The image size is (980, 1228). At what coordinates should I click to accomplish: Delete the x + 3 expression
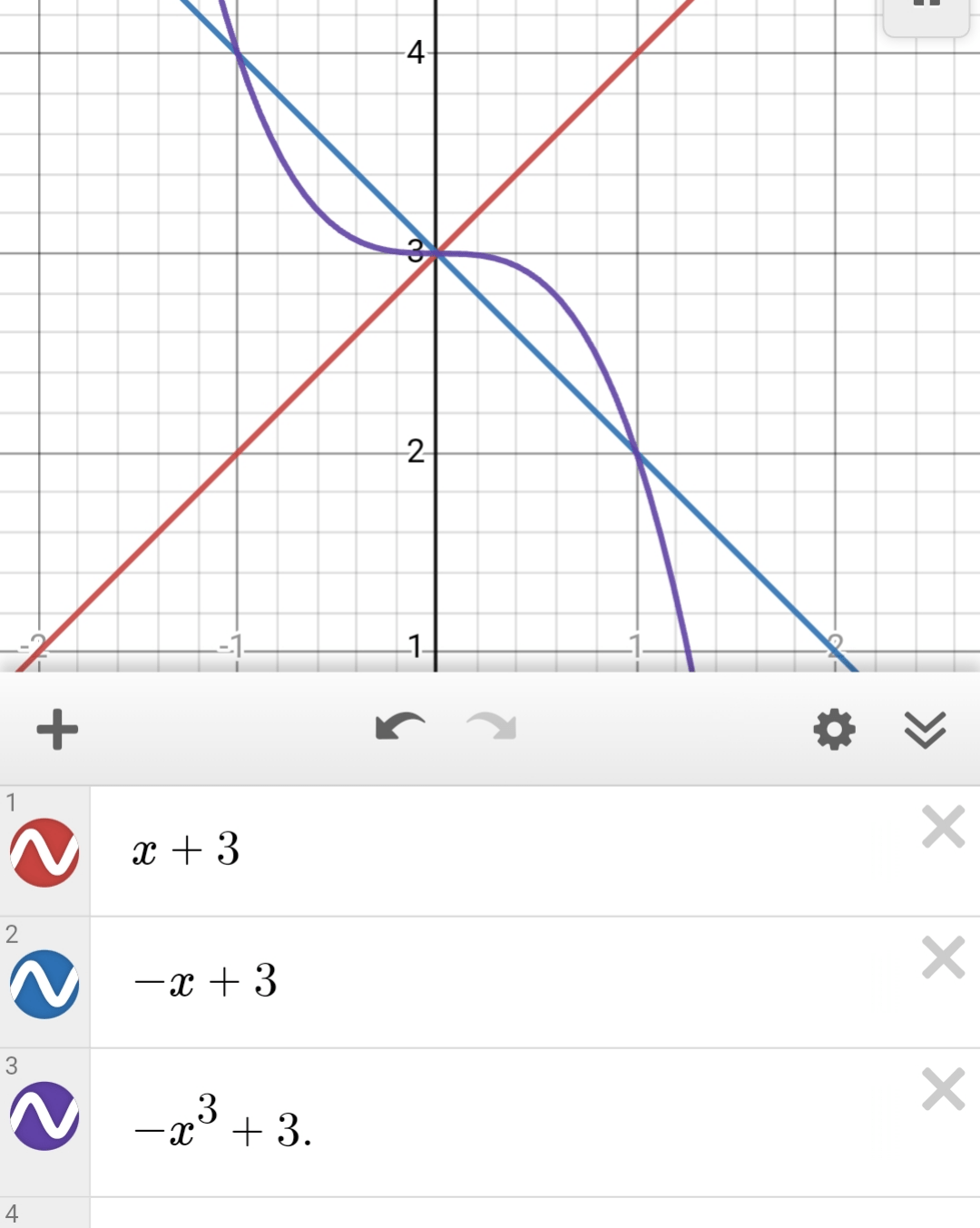click(x=943, y=827)
